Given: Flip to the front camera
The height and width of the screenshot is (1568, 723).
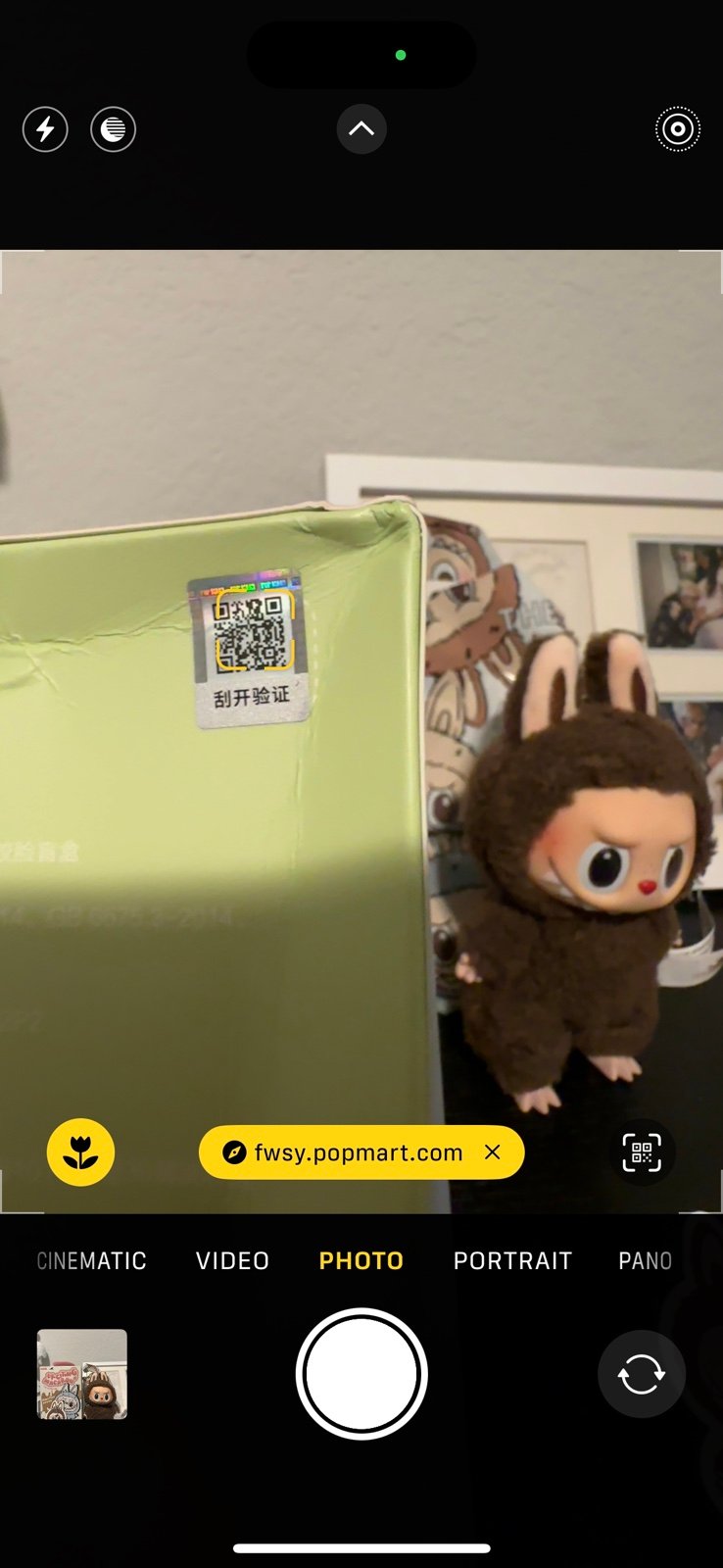Looking at the screenshot, I should point(641,1374).
